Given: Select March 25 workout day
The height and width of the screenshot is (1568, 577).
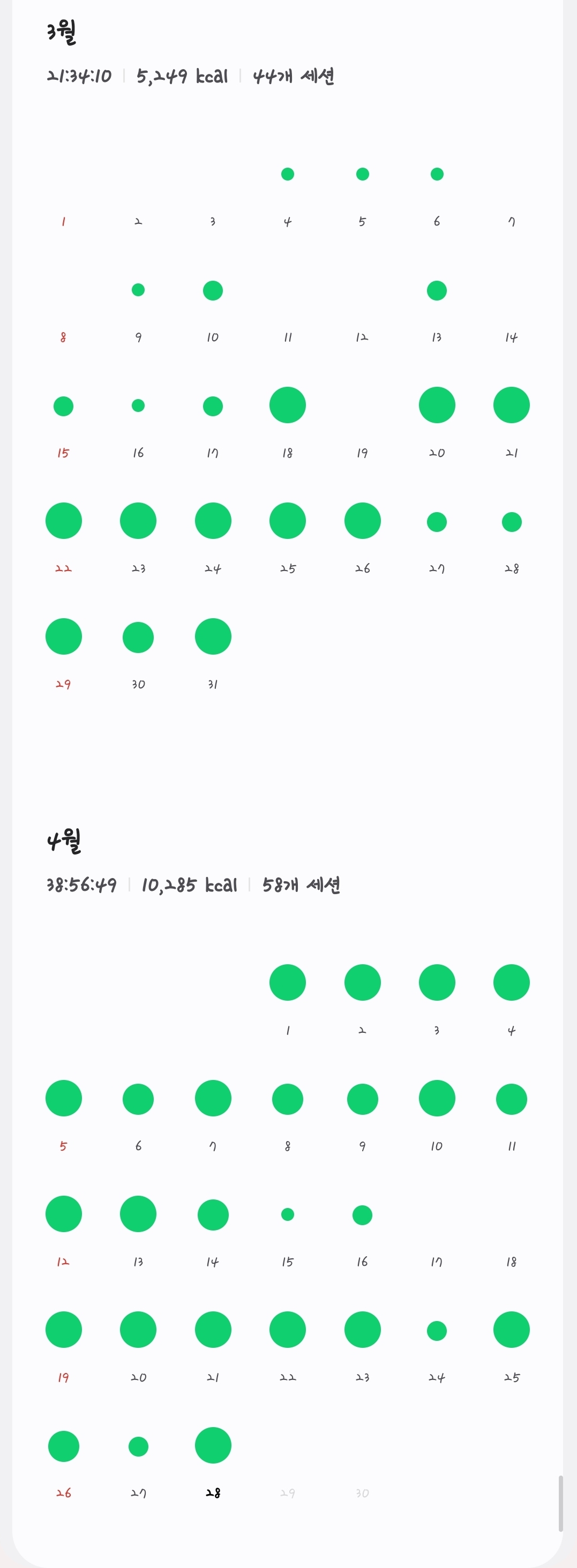Looking at the screenshot, I should point(287,521).
